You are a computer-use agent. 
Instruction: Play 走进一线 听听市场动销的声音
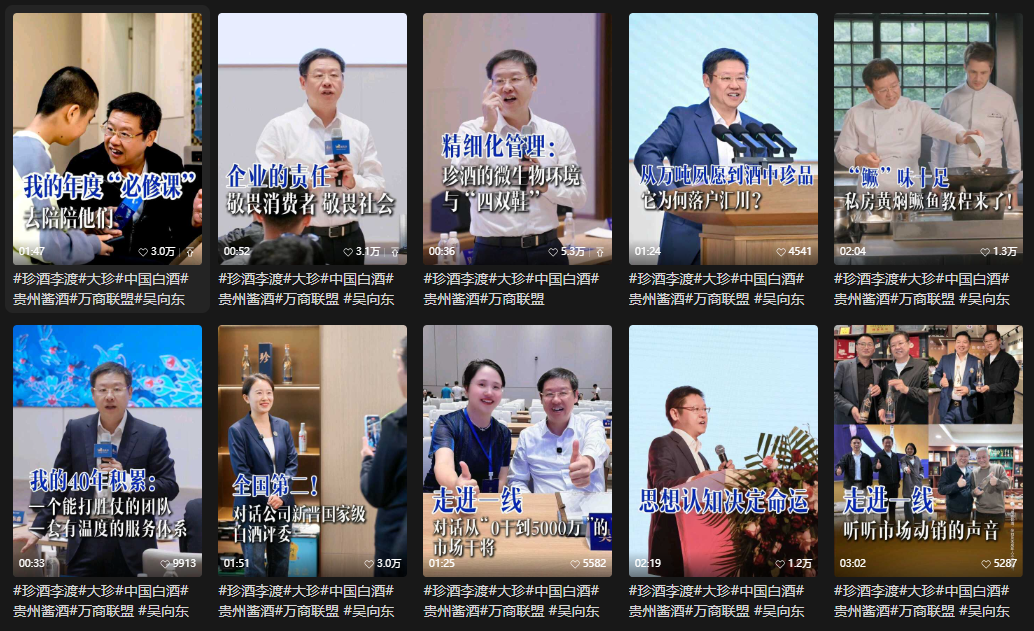pyautogui.click(x=928, y=451)
